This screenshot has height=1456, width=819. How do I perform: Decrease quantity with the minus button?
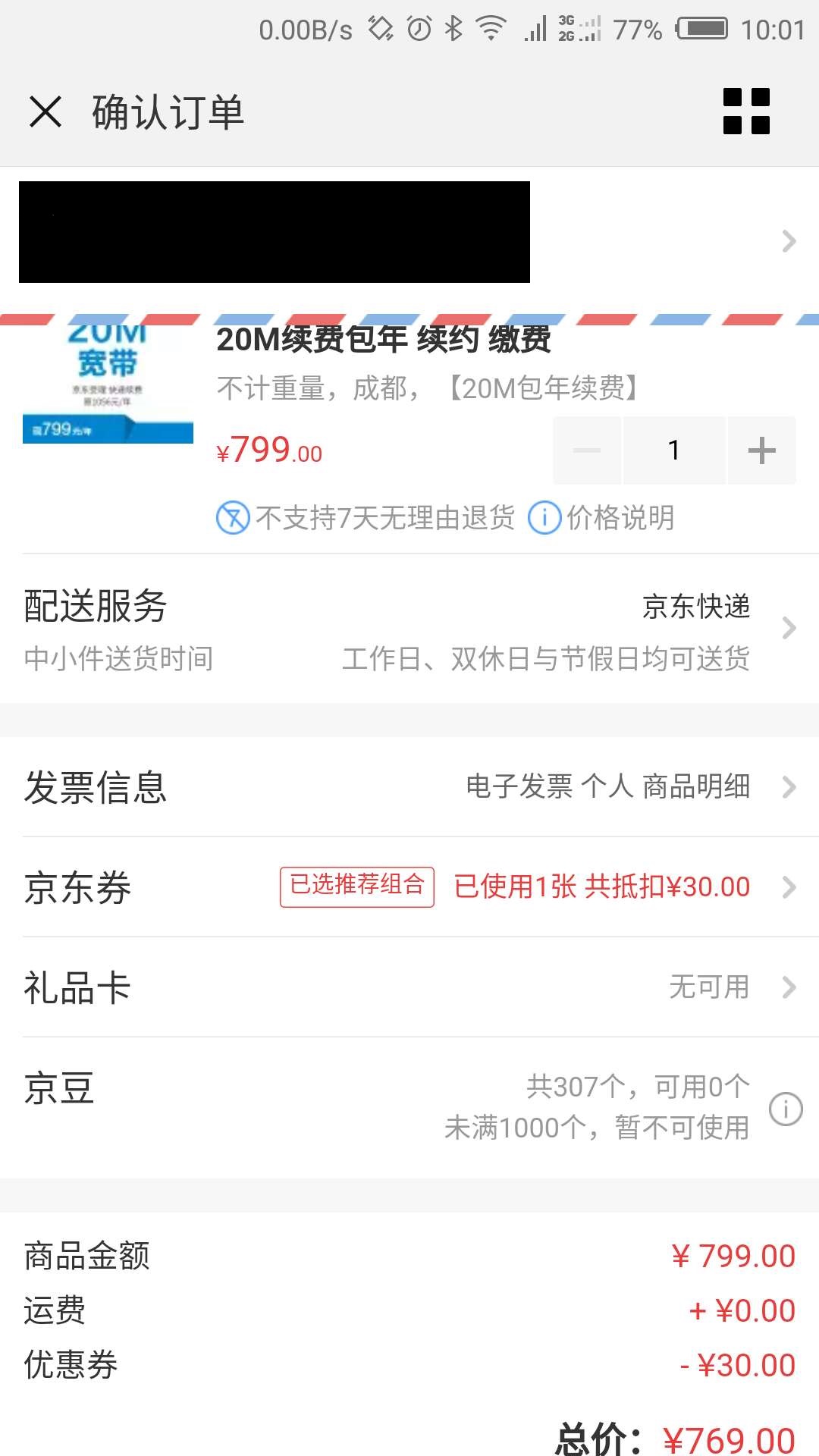[x=587, y=450]
